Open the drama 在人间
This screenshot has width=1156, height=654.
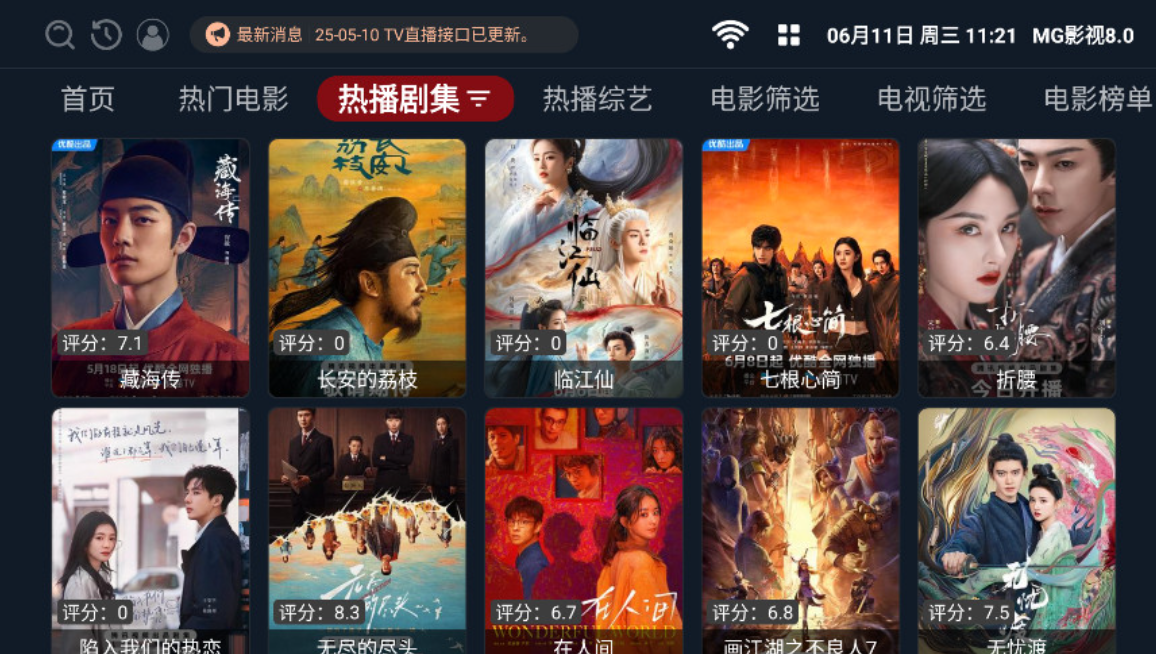pyautogui.click(x=584, y=530)
